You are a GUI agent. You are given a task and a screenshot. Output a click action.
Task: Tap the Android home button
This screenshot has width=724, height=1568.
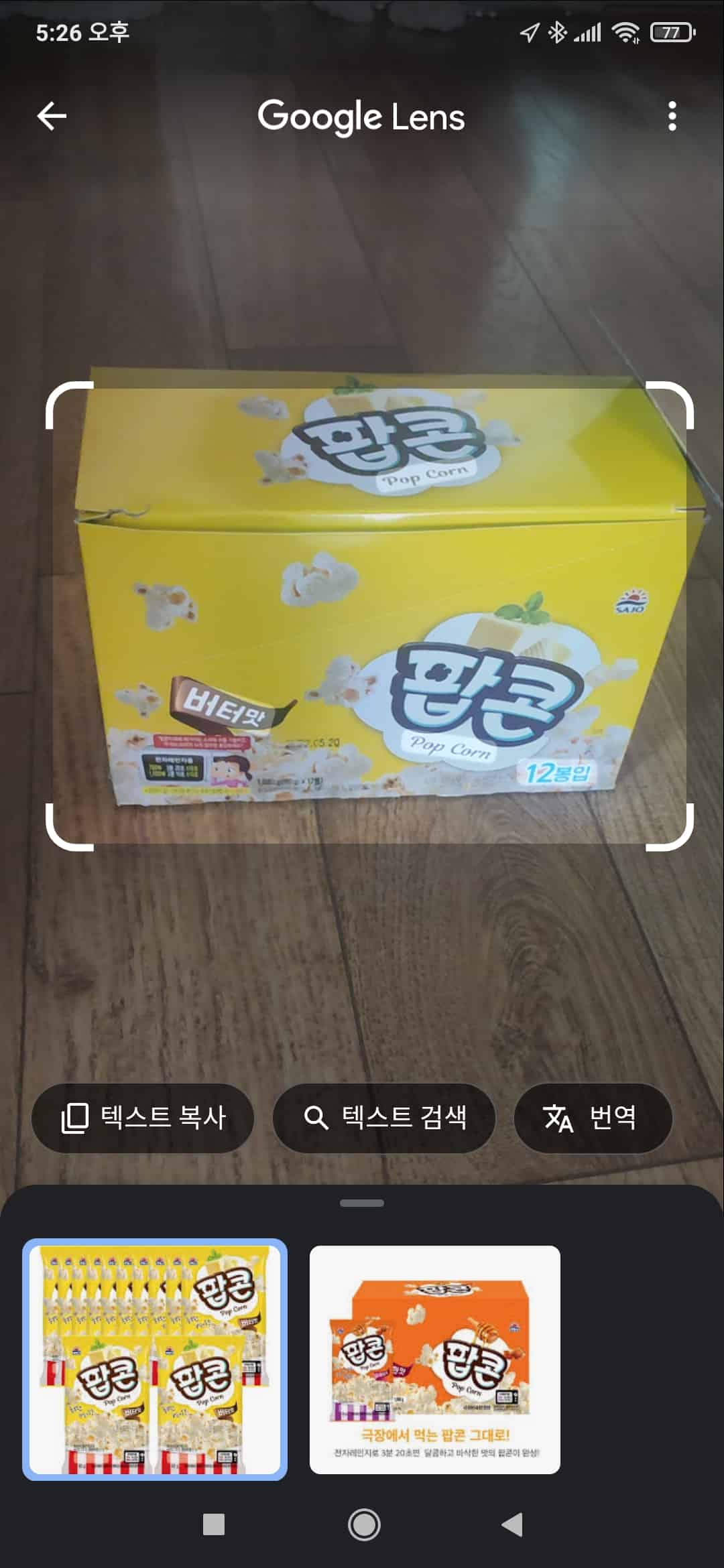pyautogui.click(x=362, y=1524)
